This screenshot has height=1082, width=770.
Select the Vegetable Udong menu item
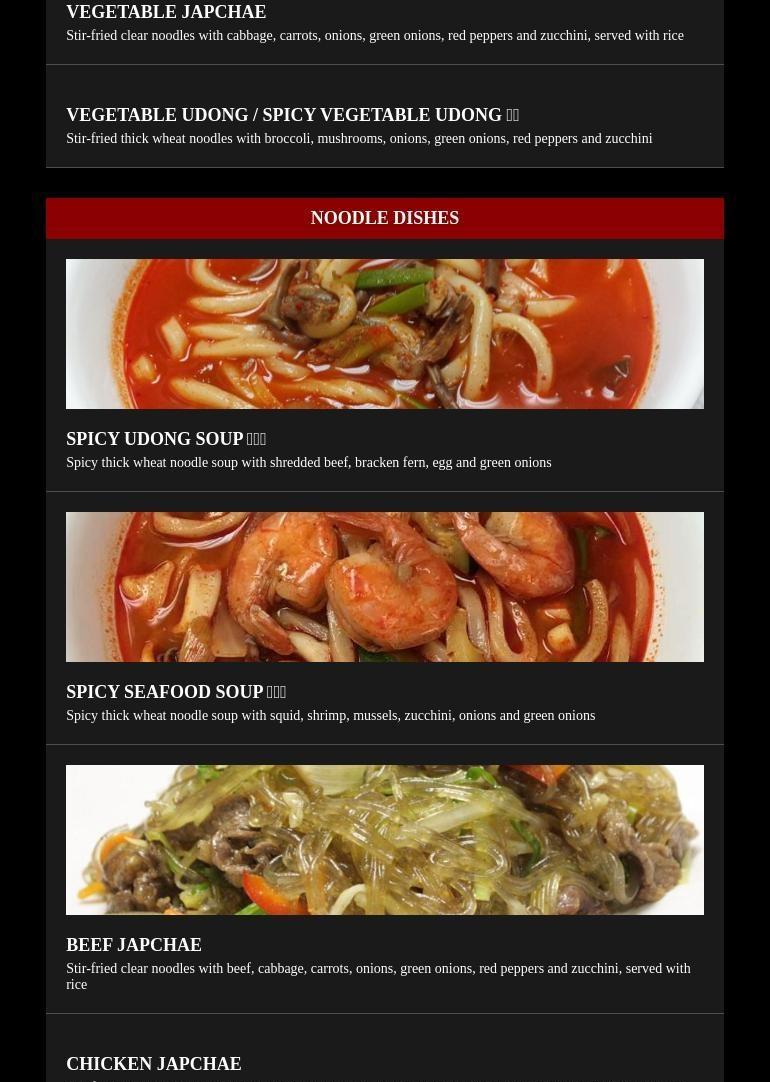point(292,116)
